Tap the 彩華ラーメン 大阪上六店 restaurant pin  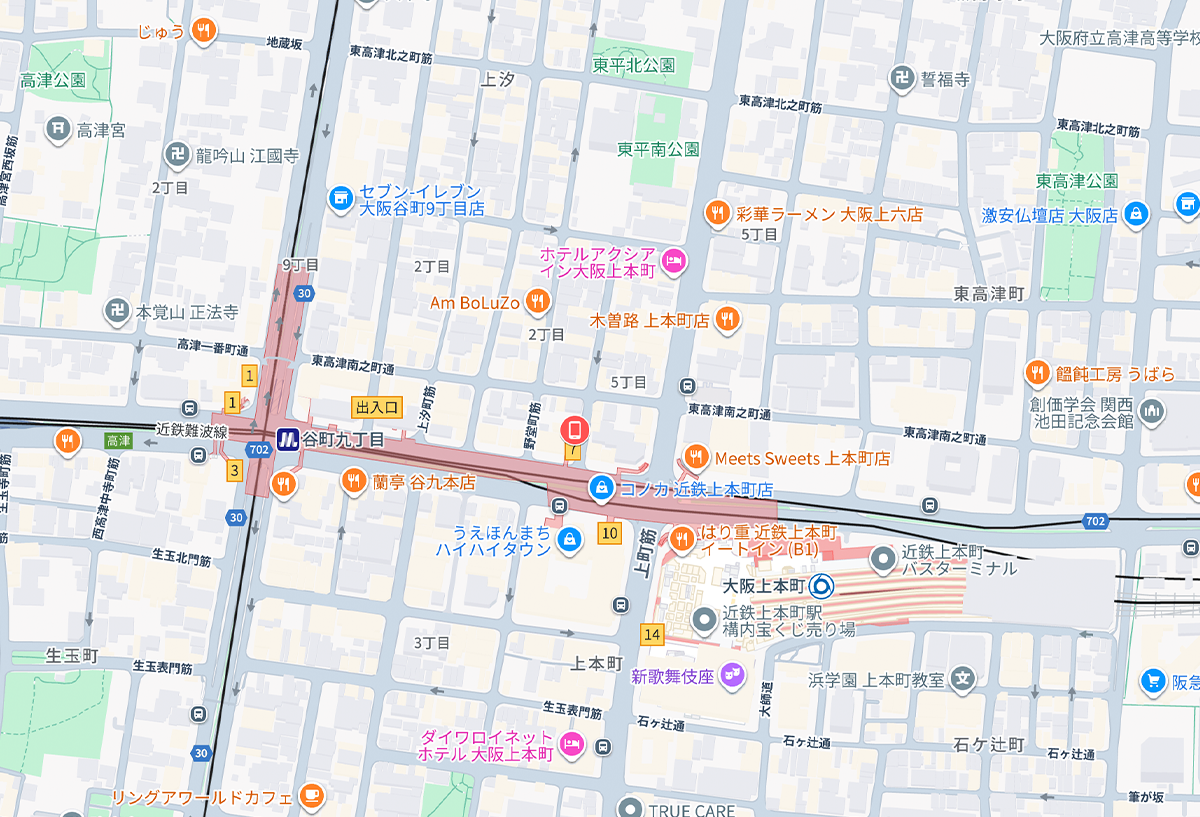point(718,212)
